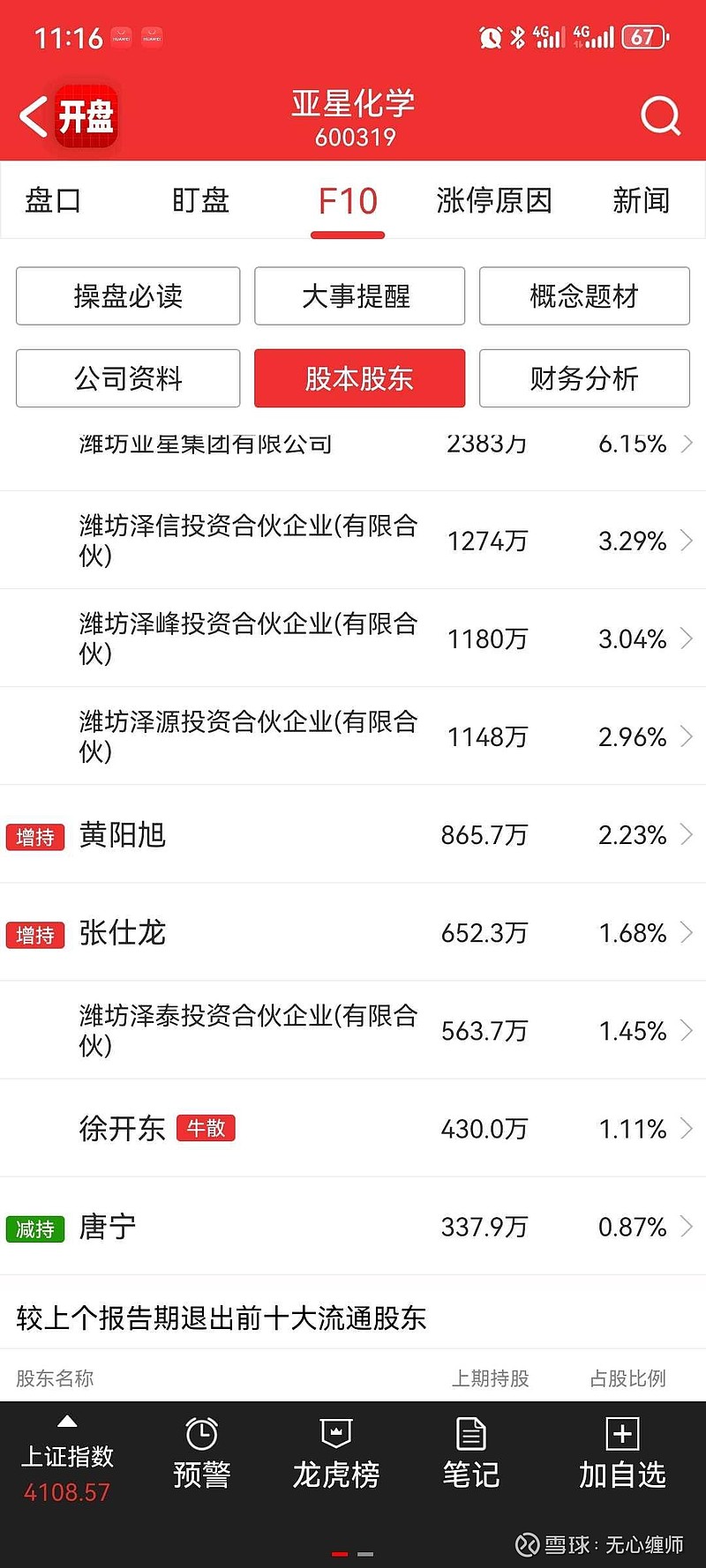This screenshot has width=706, height=1568.
Task: Open 公司资料 company info
Action: click(x=127, y=378)
